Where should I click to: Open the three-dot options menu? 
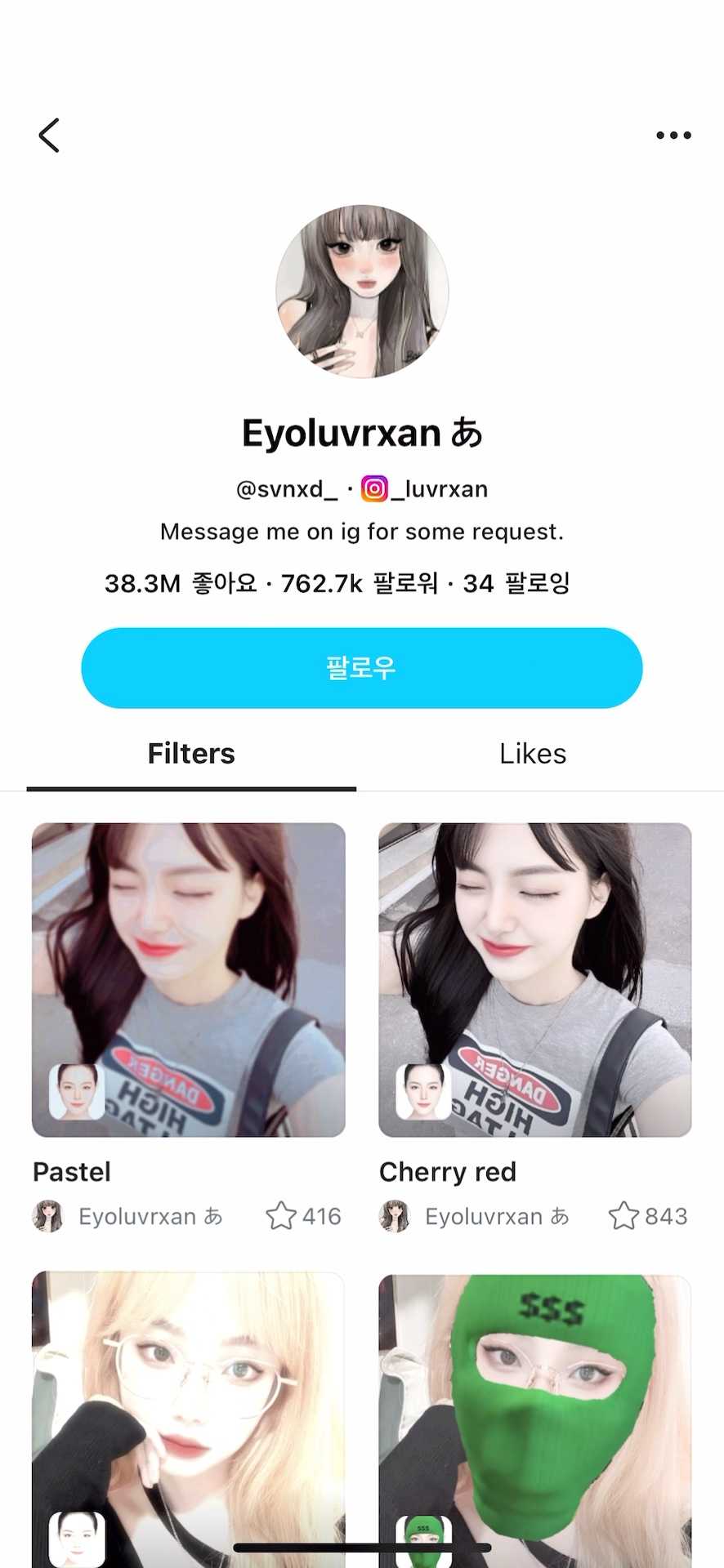673,136
